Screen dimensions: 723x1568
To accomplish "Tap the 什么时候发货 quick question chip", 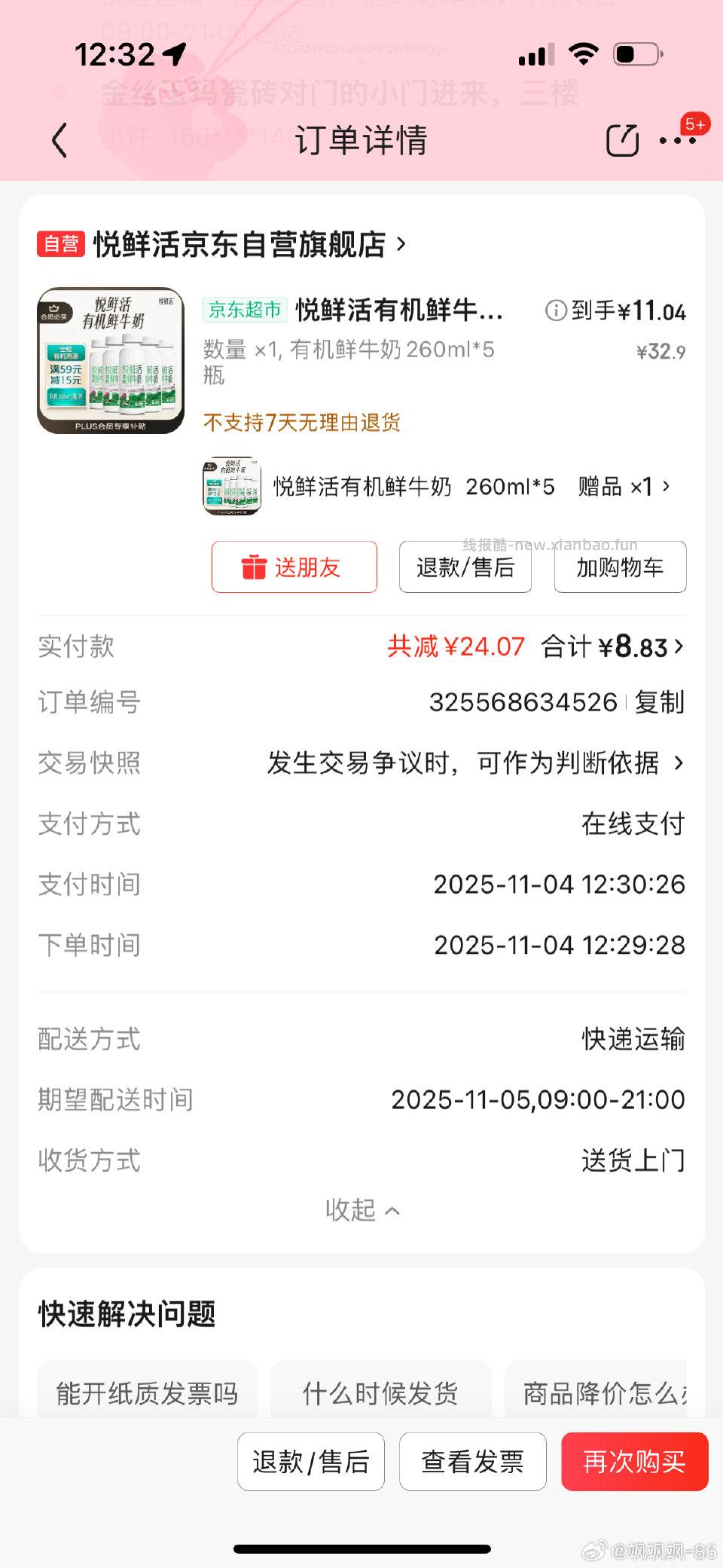I will 380,1394.
